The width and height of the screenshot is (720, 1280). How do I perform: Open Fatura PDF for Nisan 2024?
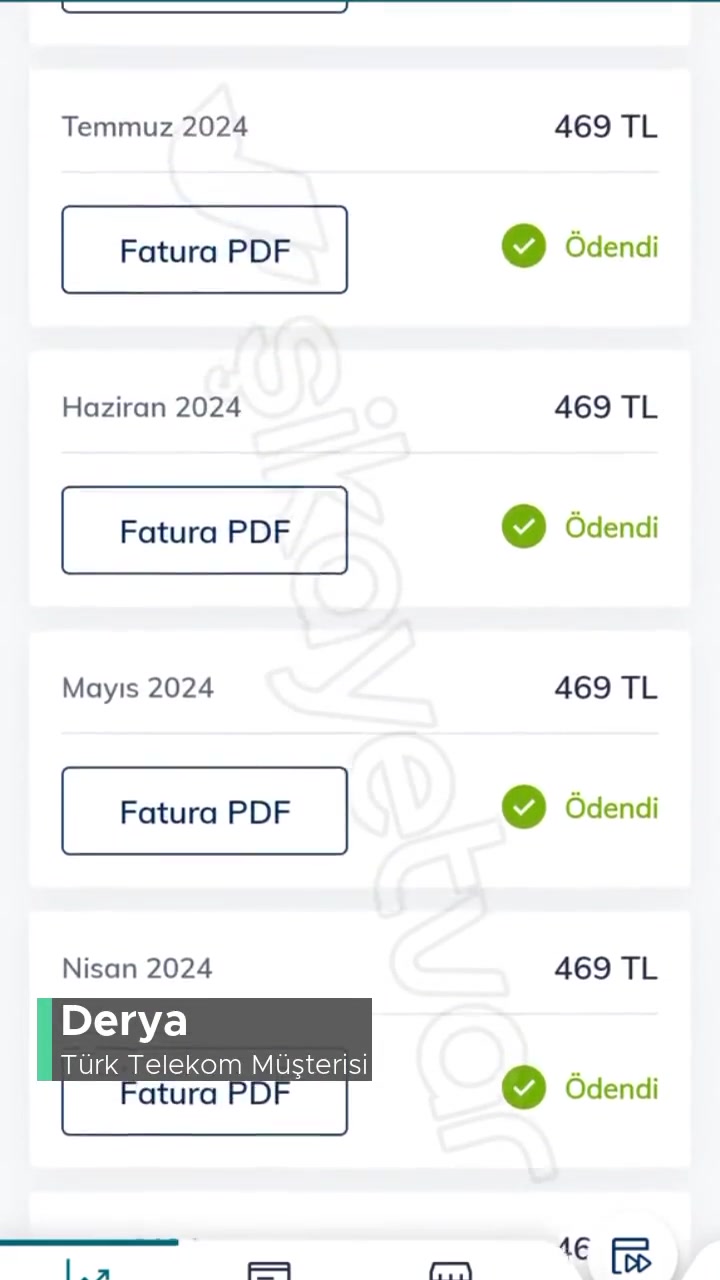click(x=204, y=1094)
